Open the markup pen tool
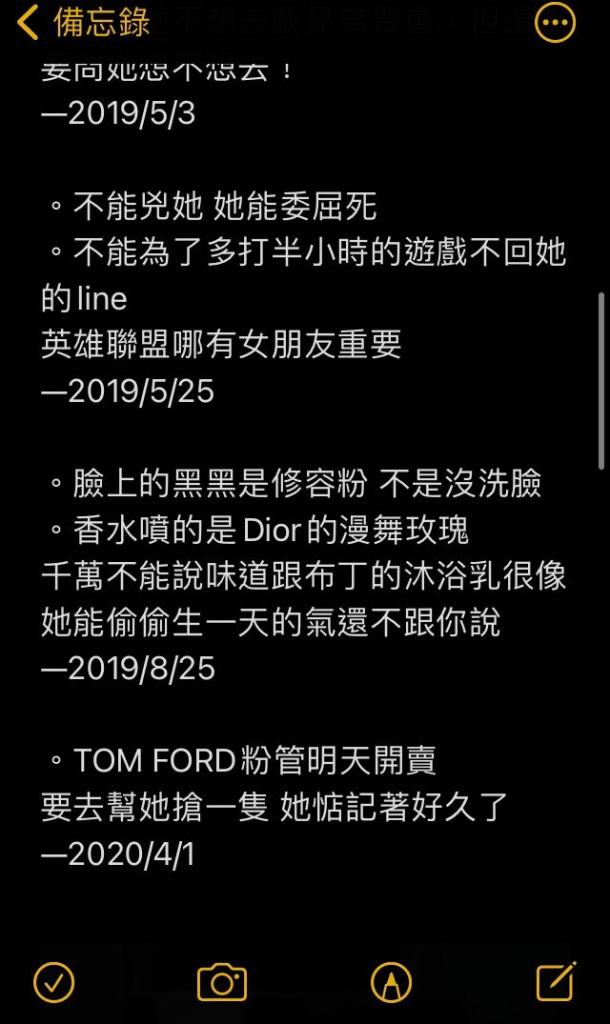This screenshot has width=610, height=1024. click(391, 982)
